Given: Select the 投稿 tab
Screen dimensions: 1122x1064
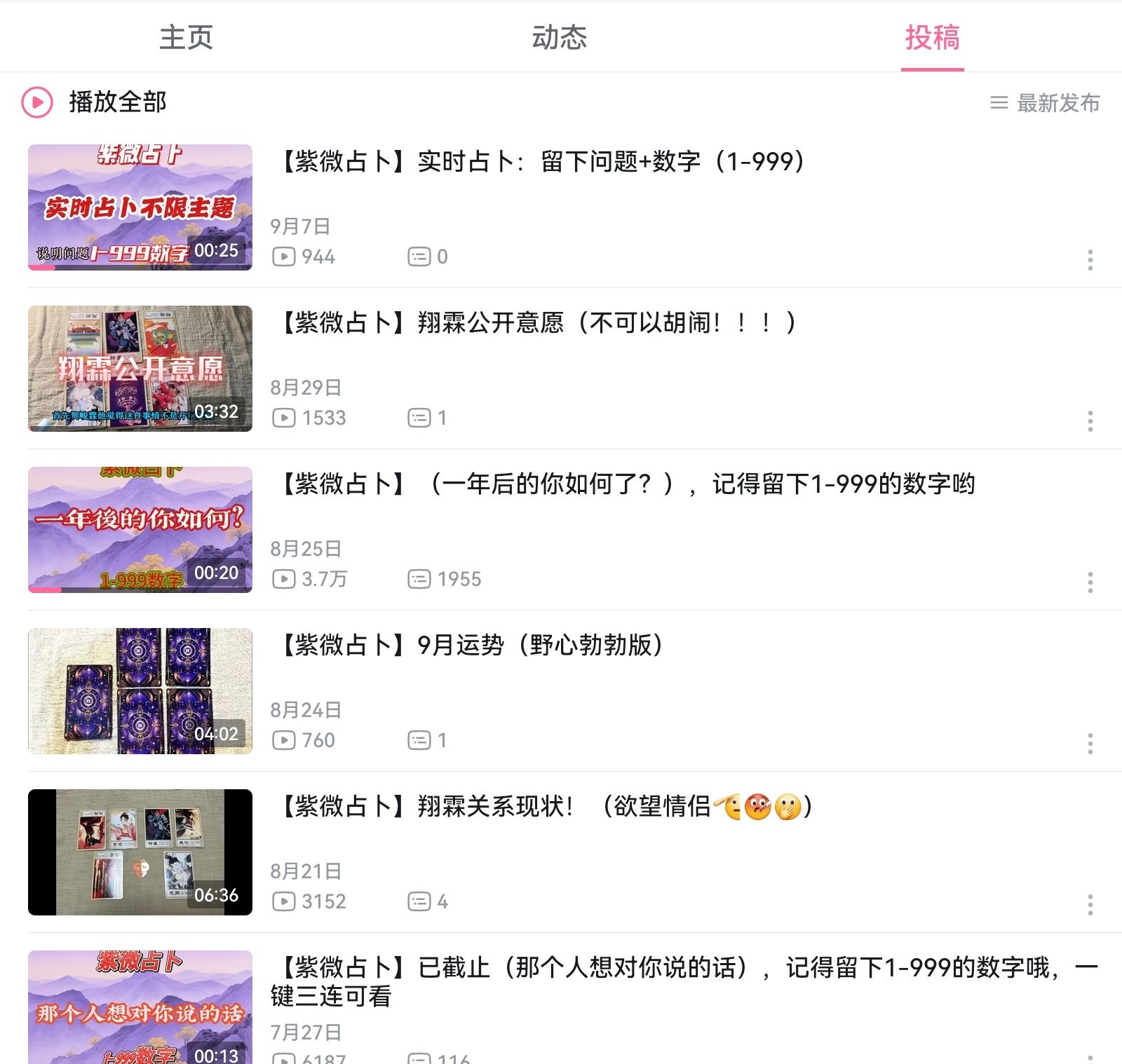Looking at the screenshot, I should point(932,37).
